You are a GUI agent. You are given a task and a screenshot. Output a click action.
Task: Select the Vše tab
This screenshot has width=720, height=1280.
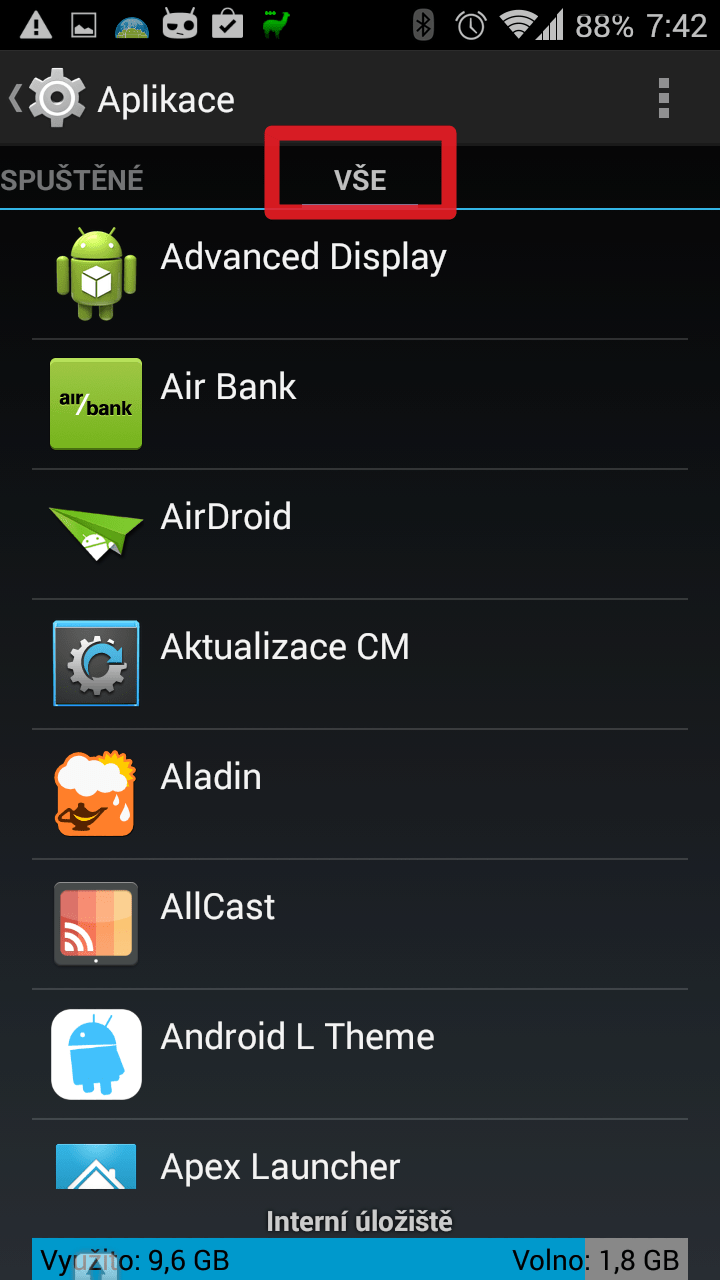[x=360, y=180]
